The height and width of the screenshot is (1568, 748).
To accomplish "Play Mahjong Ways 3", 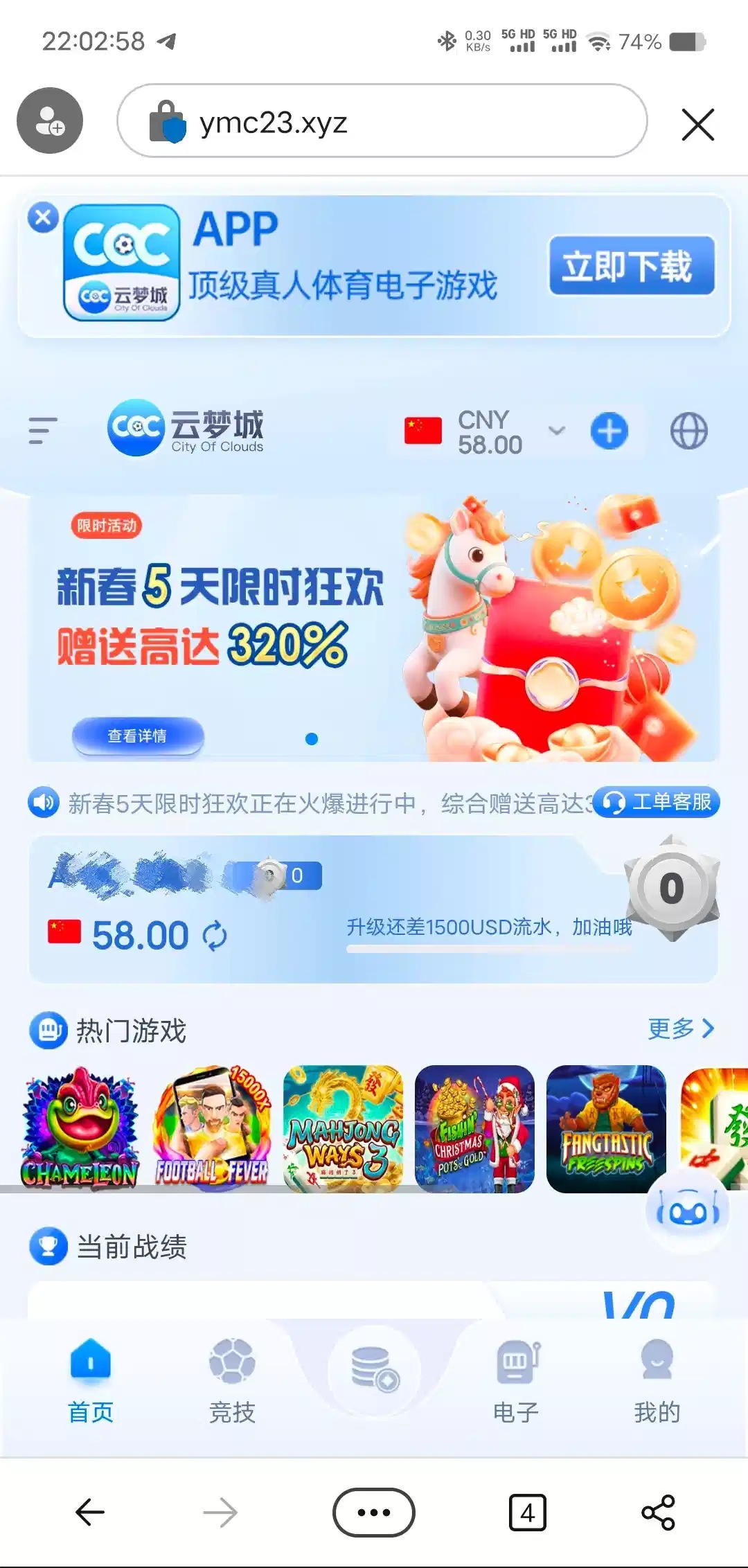I will (x=343, y=1128).
